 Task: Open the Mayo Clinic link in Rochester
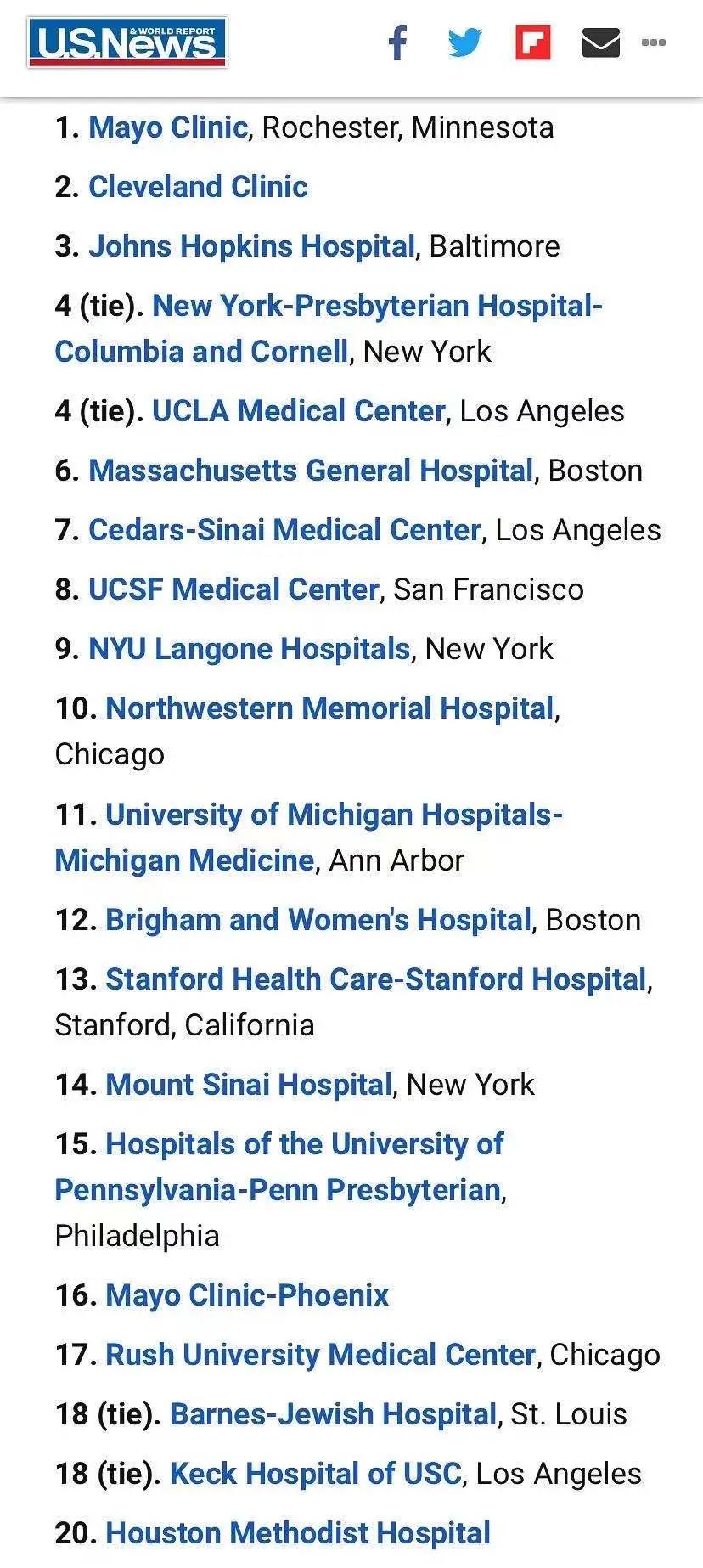pos(168,127)
